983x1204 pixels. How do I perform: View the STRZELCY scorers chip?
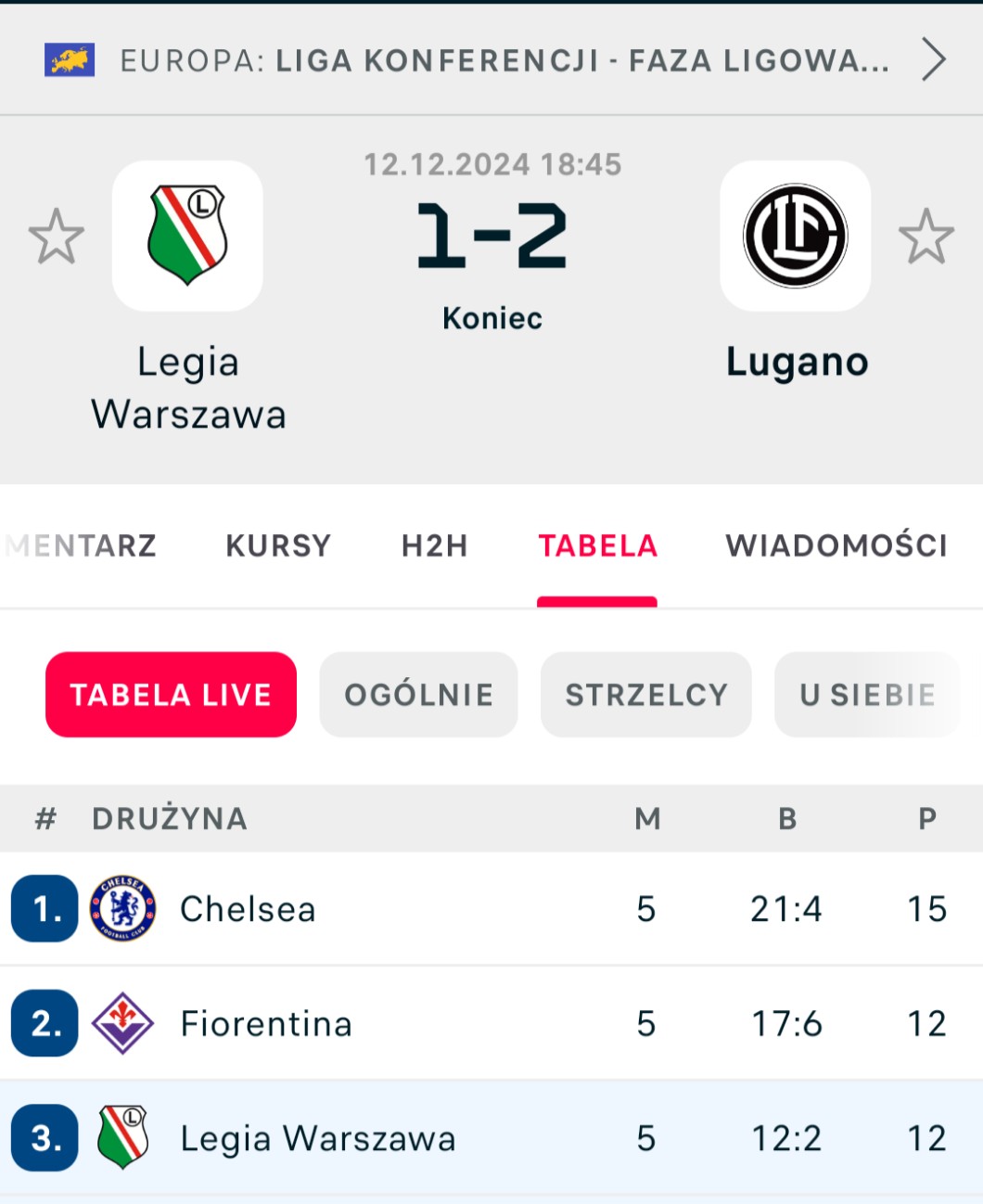(x=645, y=695)
